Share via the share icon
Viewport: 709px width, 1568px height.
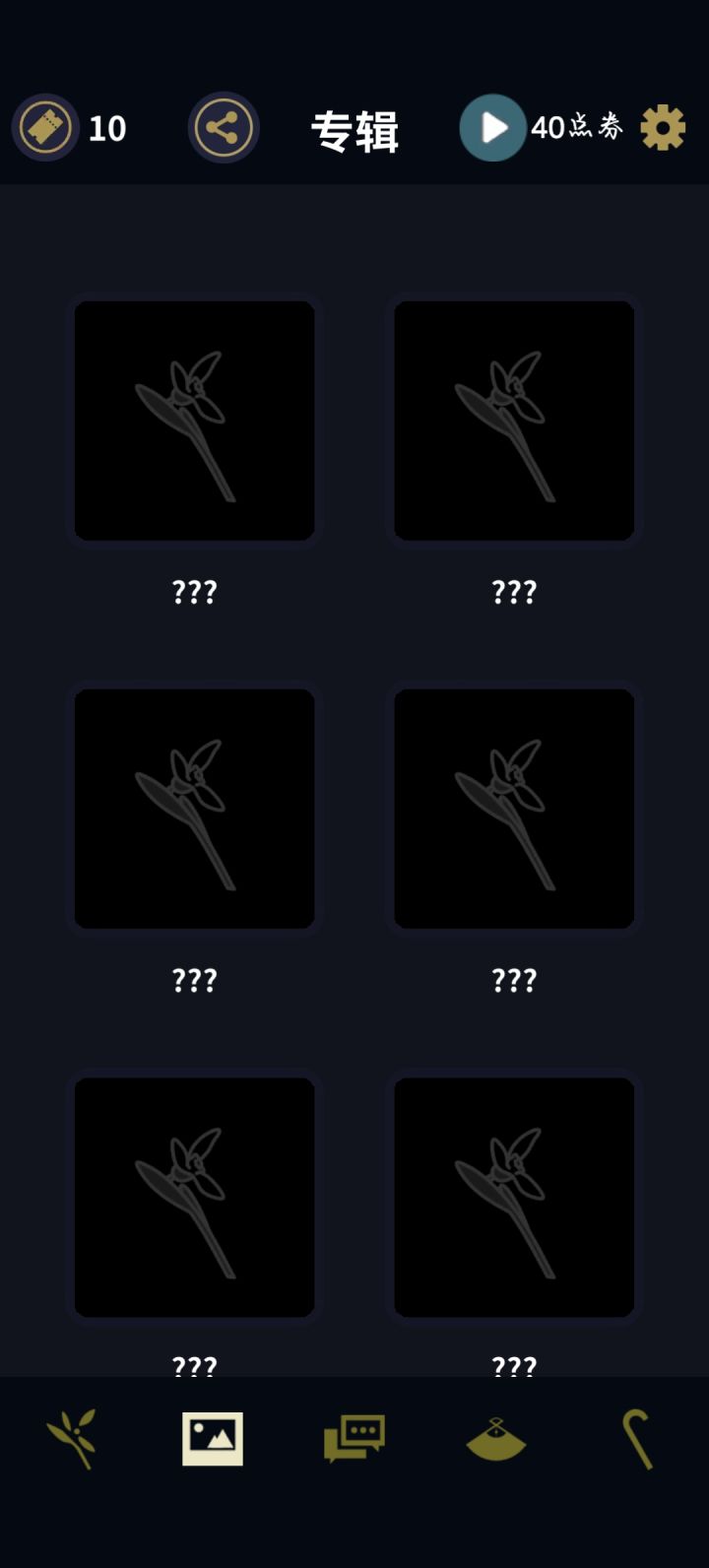[224, 128]
